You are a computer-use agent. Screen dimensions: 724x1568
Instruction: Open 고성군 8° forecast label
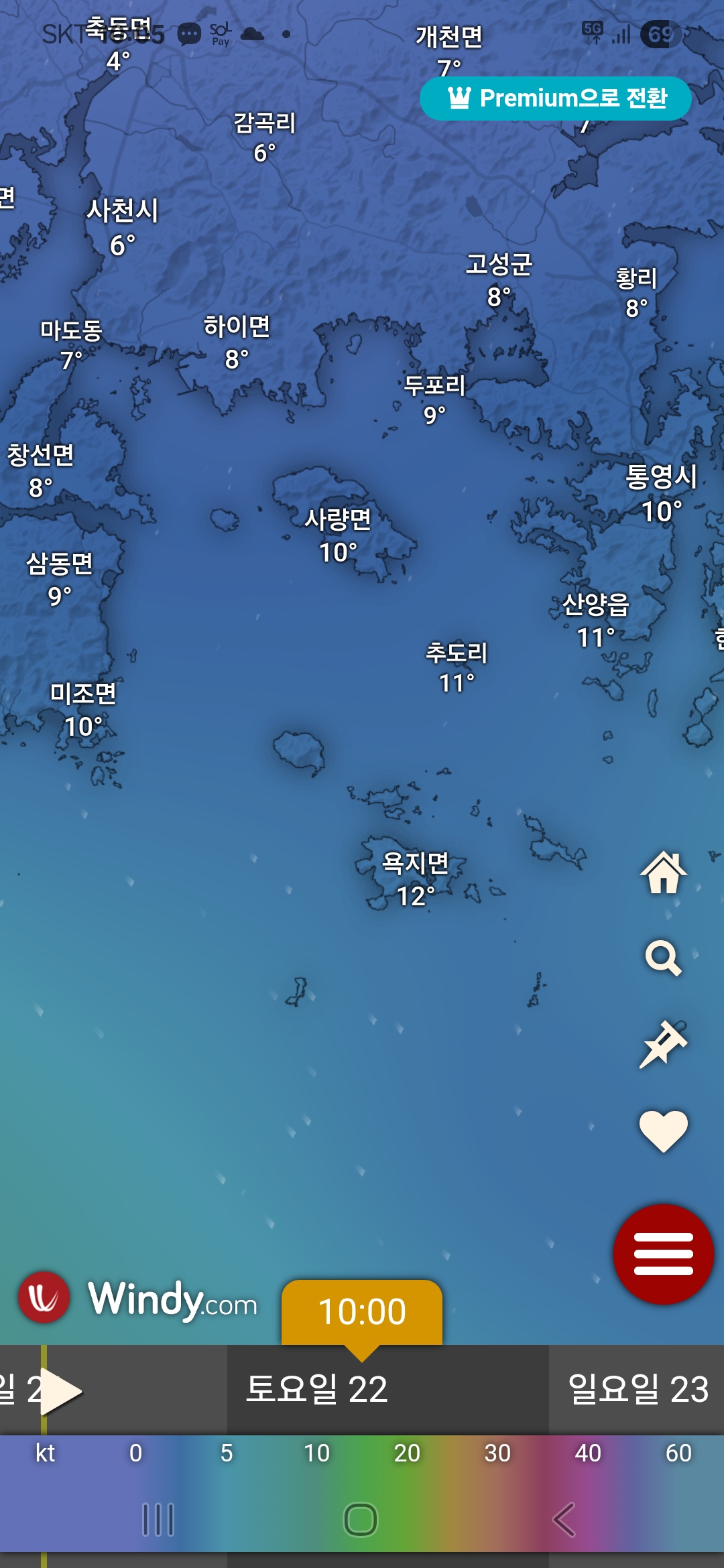(x=499, y=279)
